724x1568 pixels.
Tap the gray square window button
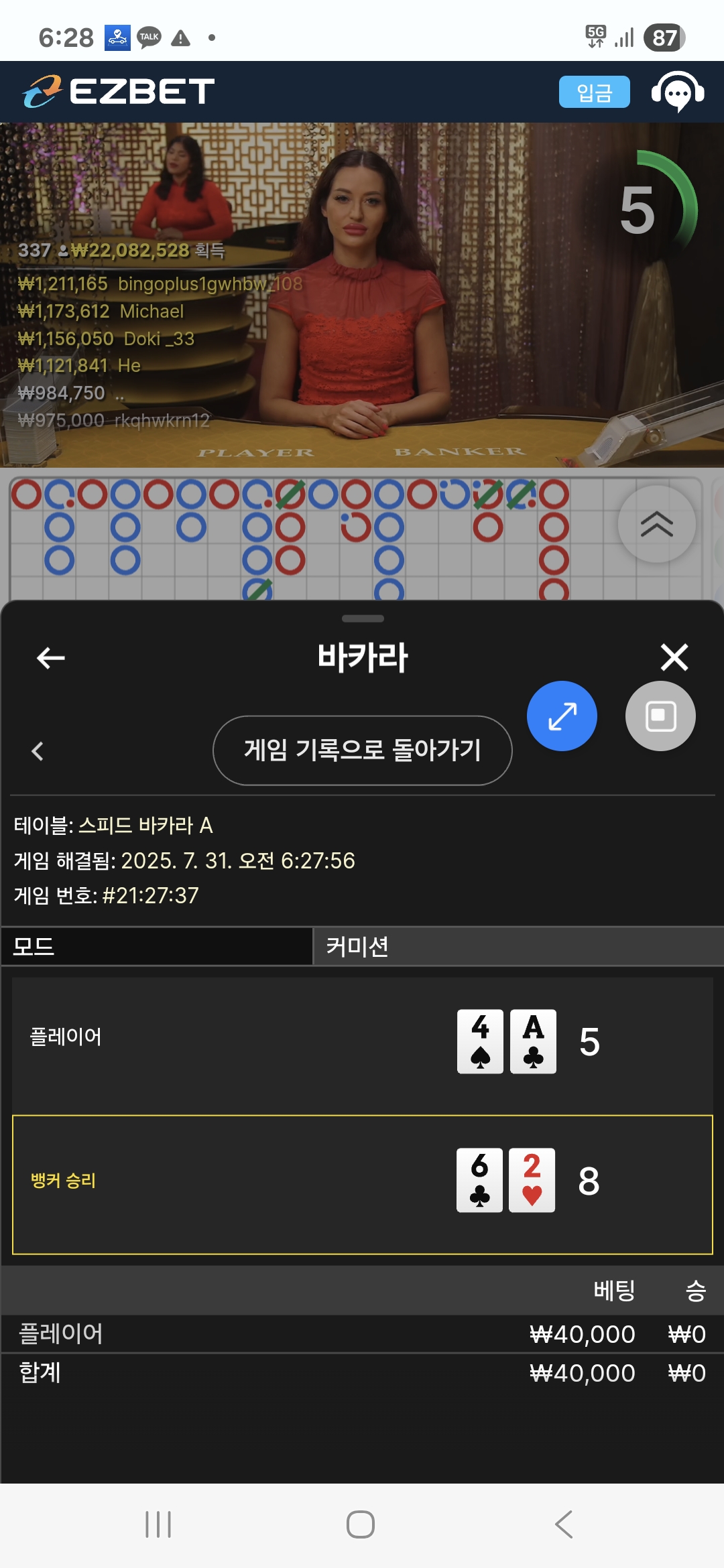660,716
